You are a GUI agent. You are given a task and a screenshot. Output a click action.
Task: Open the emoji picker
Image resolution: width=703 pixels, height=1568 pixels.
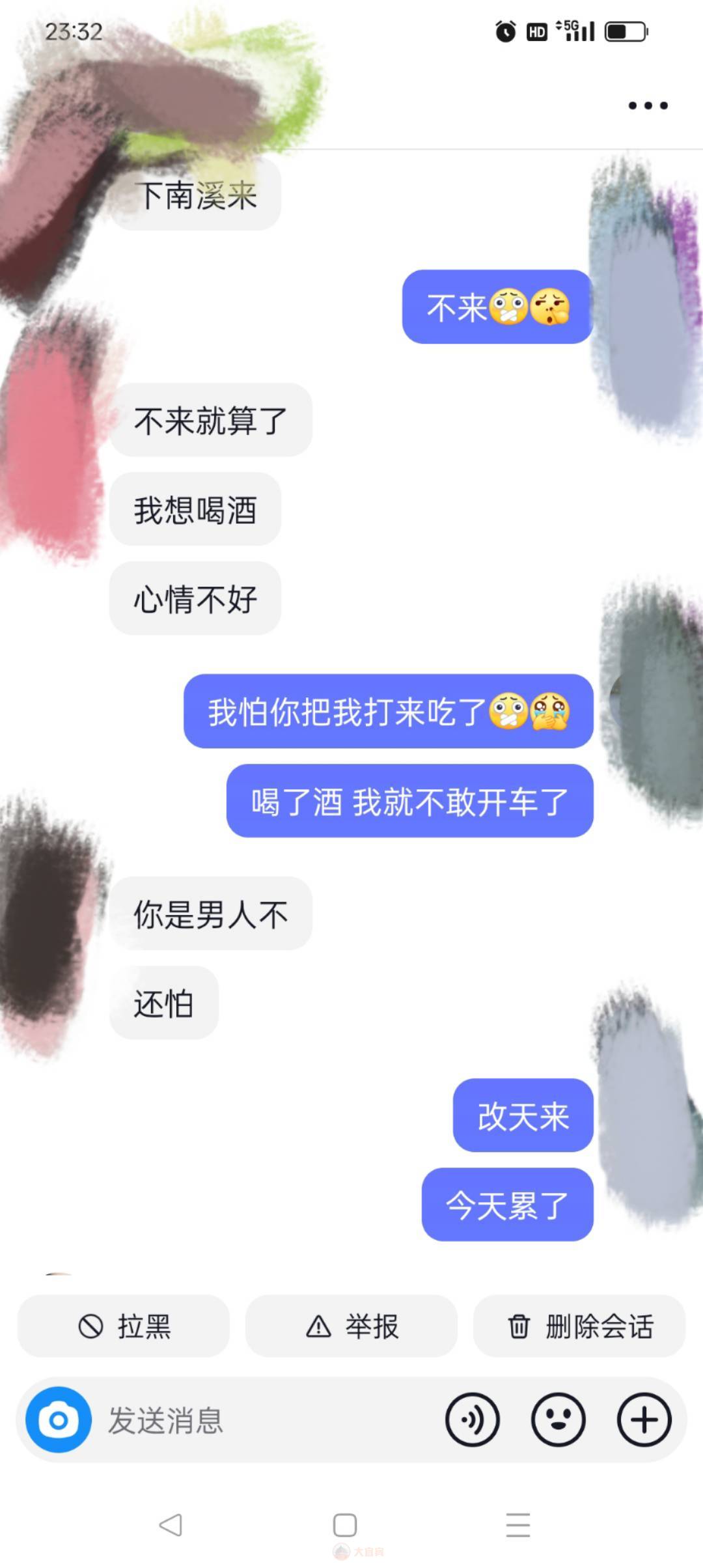pyautogui.click(x=558, y=1420)
